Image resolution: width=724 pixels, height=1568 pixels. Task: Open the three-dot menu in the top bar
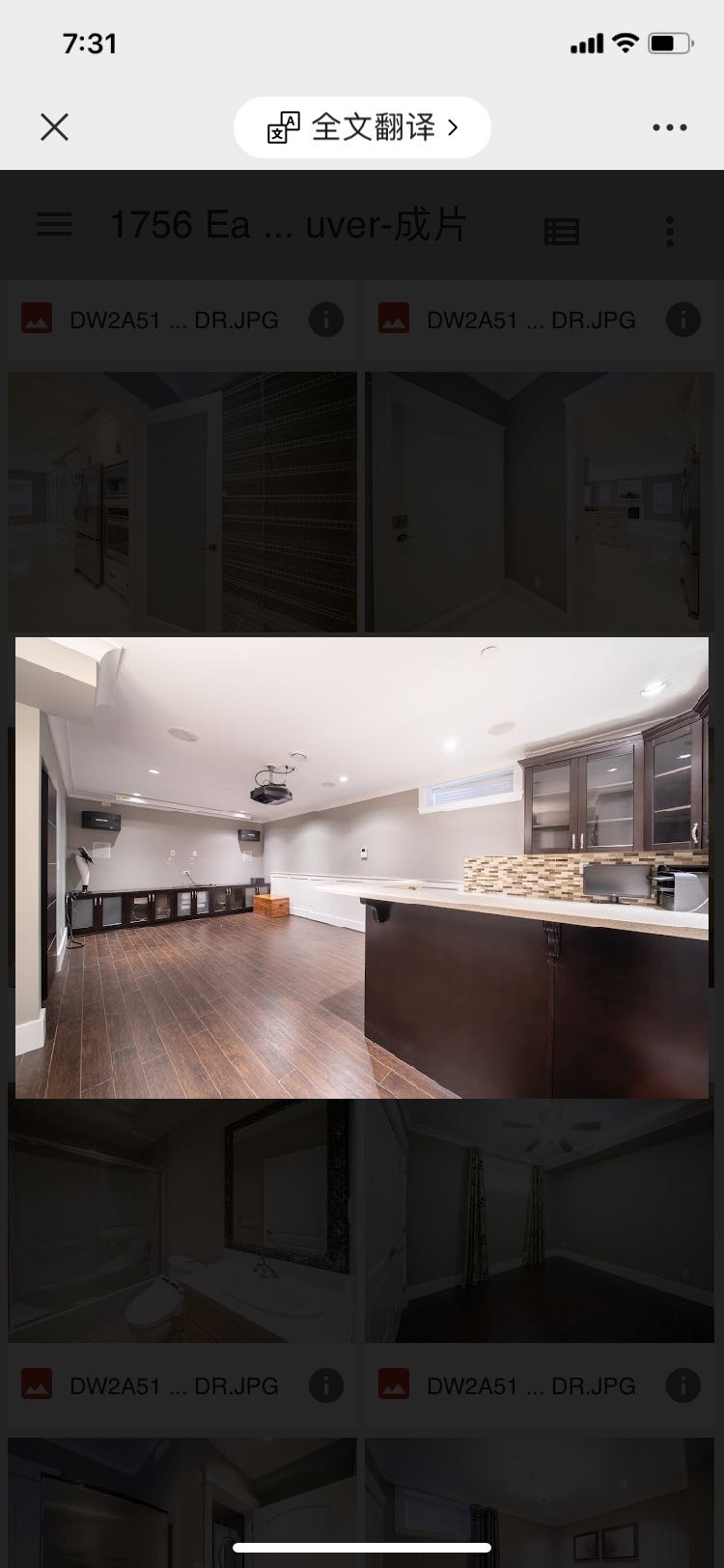coord(669,126)
